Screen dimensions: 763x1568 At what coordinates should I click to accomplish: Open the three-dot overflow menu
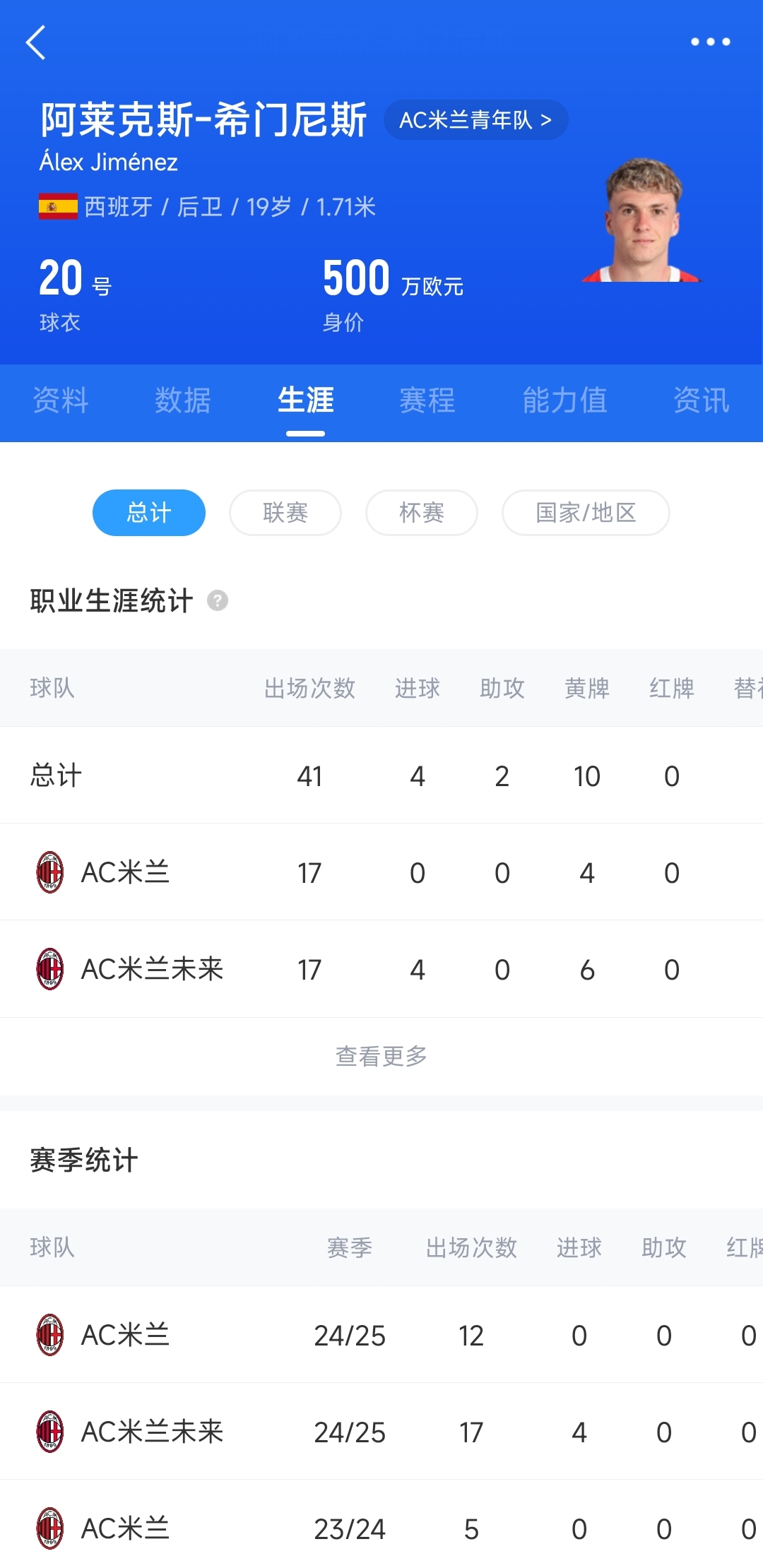coord(710,42)
